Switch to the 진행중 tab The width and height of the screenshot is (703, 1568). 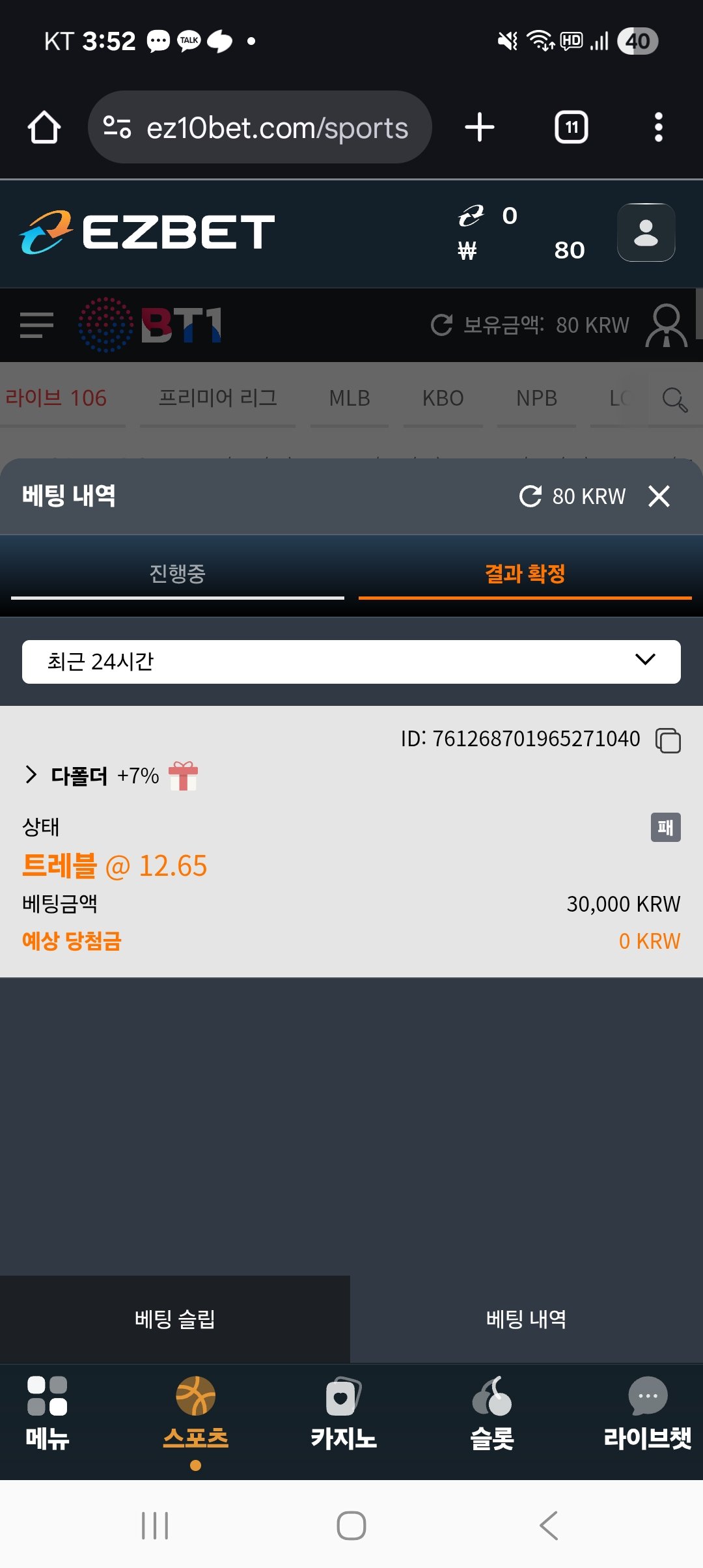177,574
